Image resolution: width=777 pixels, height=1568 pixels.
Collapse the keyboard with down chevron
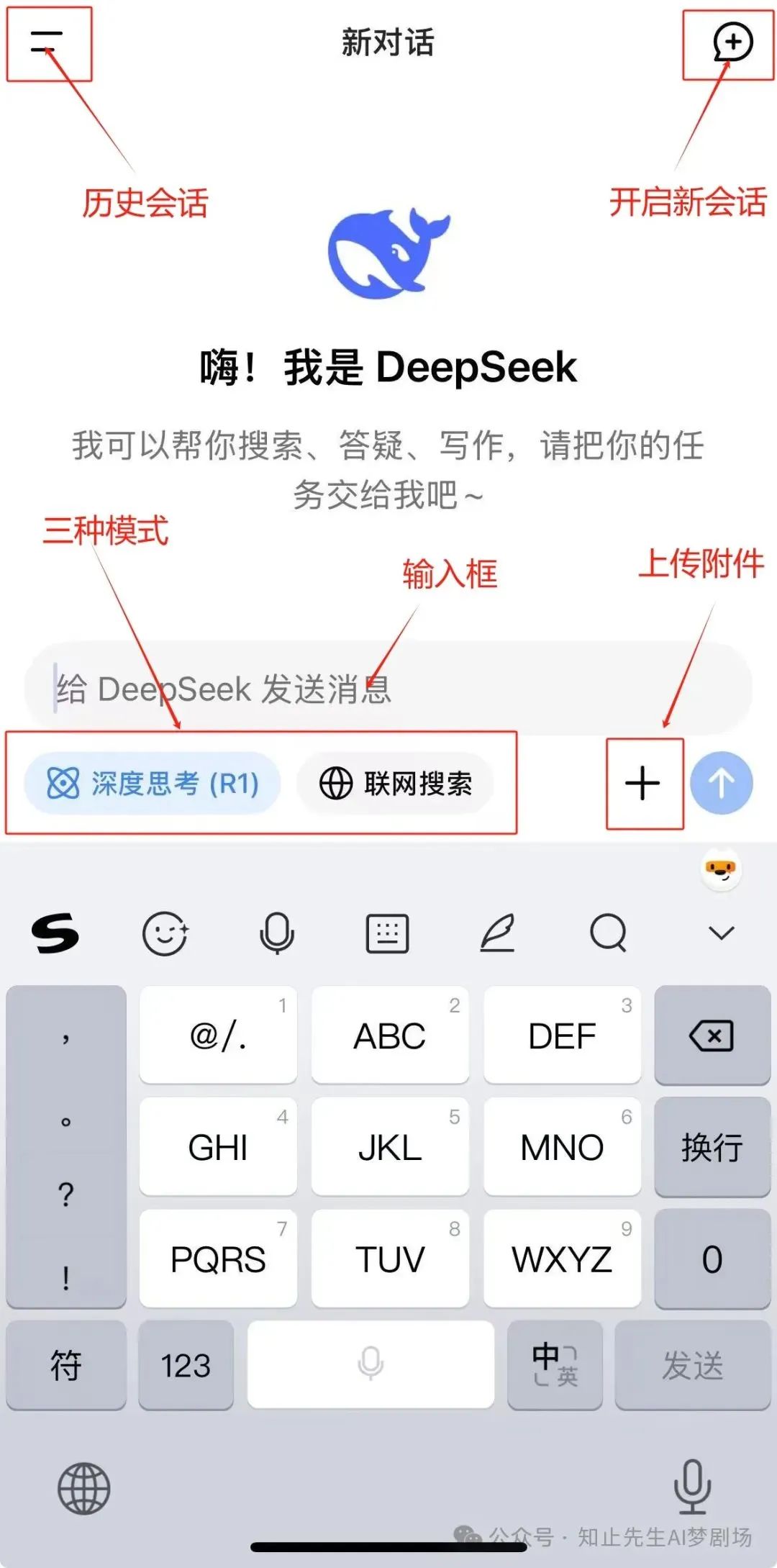tap(721, 933)
